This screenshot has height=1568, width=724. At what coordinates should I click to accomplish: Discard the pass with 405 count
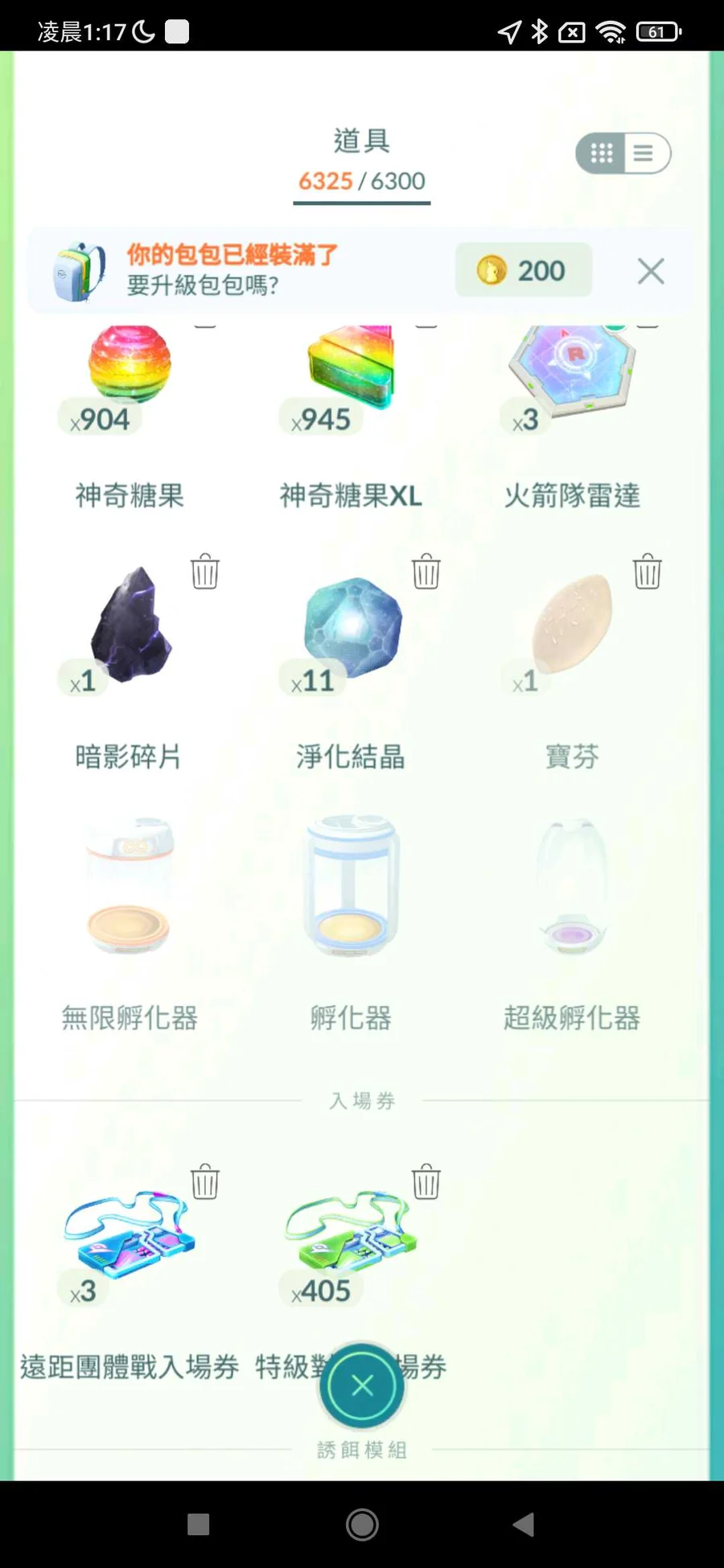[426, 1182]
